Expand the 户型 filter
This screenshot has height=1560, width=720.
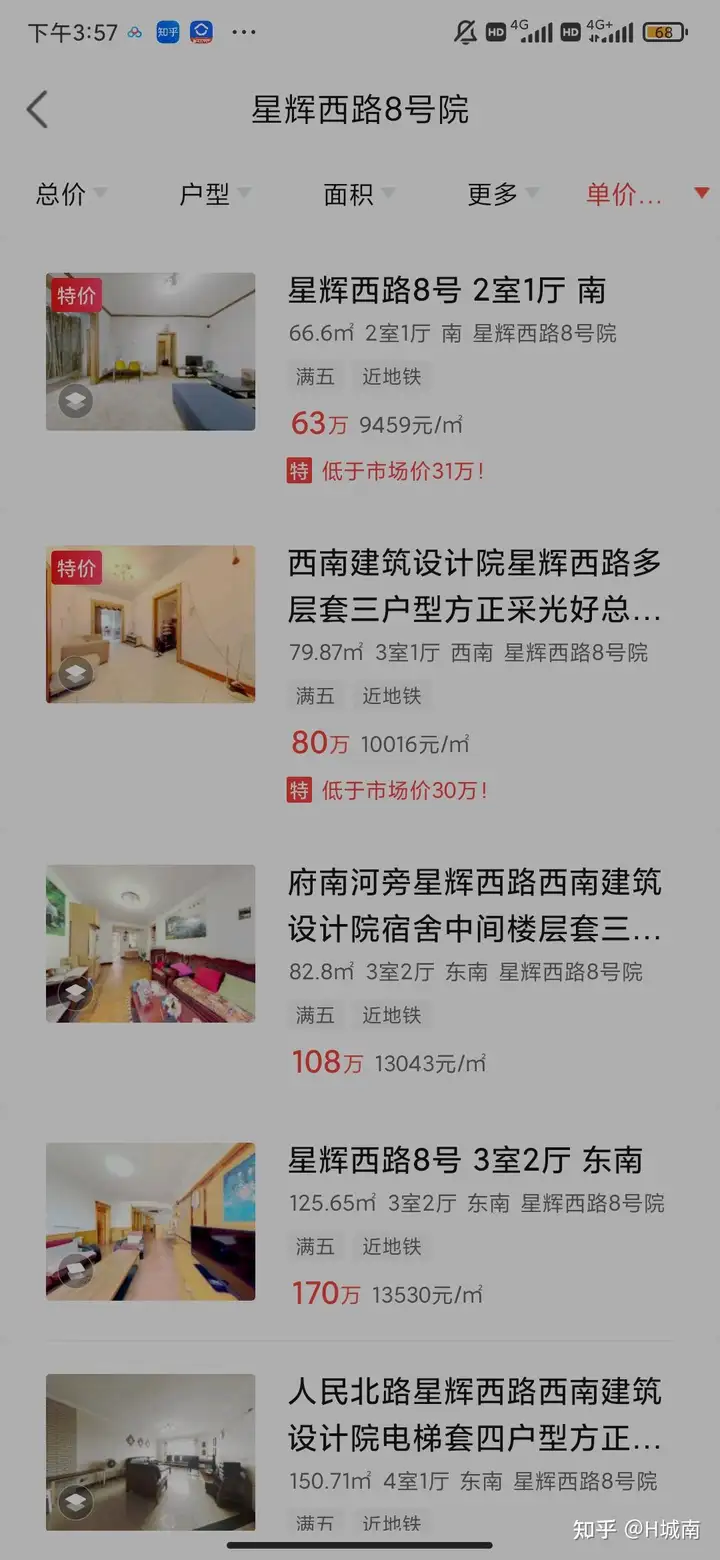(x=214, y=194)
